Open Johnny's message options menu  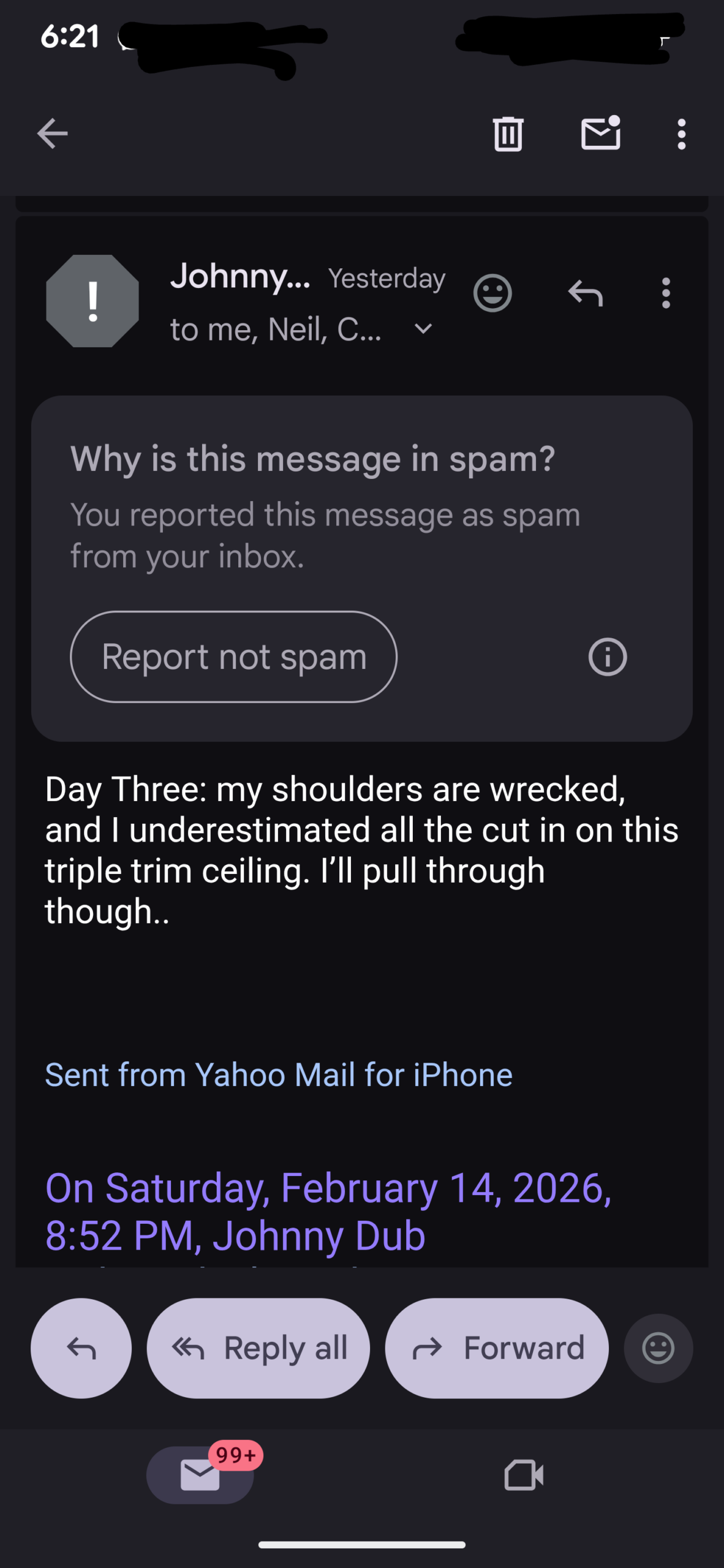(666, 293)
